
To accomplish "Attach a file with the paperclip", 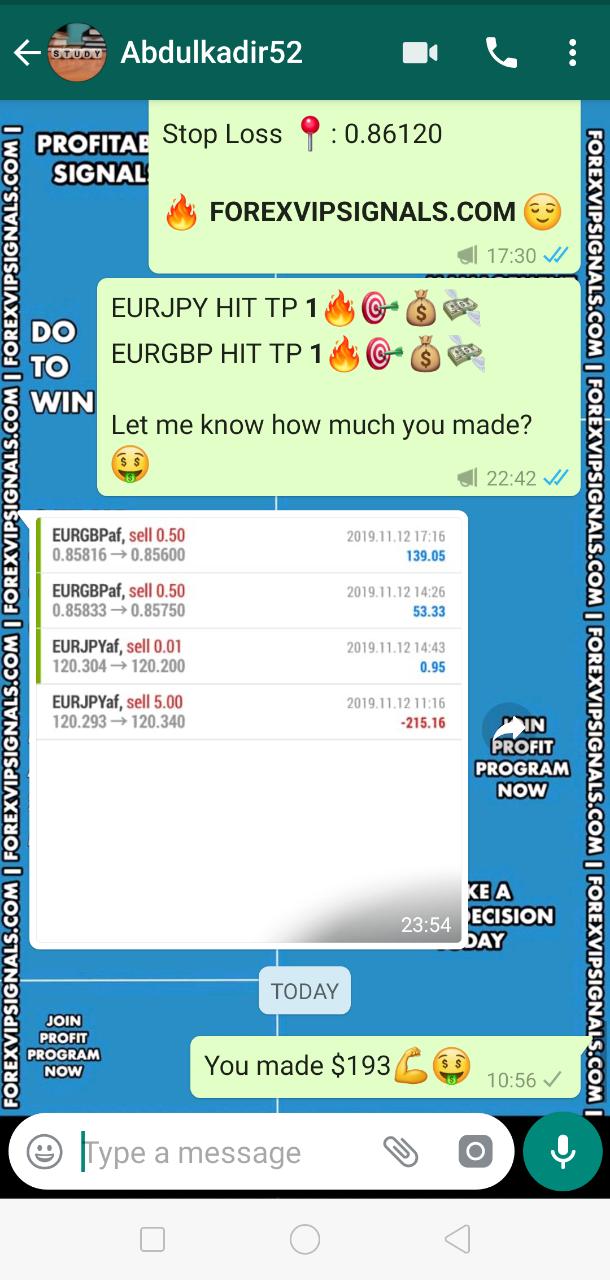I will 400,1152.
